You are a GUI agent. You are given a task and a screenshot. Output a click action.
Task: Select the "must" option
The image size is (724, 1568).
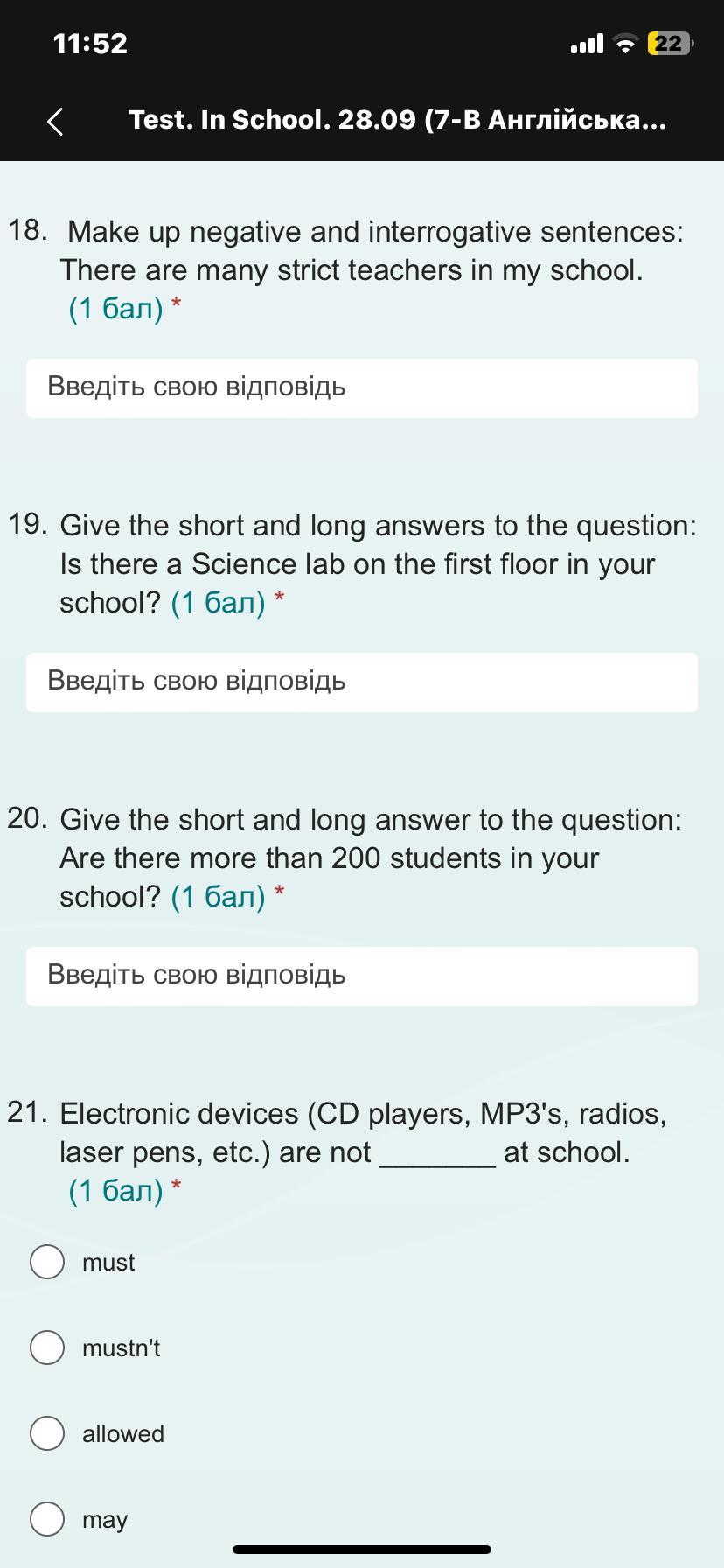pos(47,1262)
